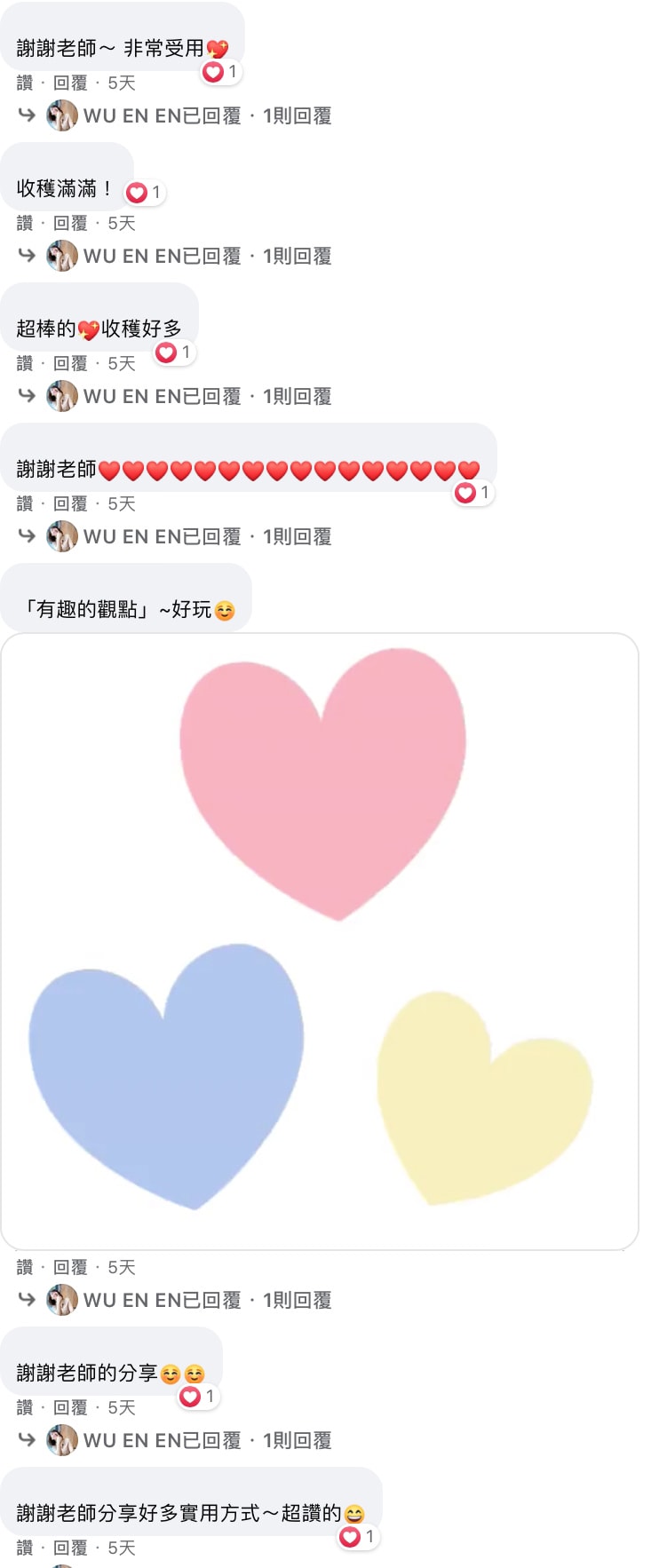Image resolution: width=659 pixels, height=1568 pixels.
Task: Expand WU EN EN's reply under 謝謝老師的分享
Action: (x=208, y=1441)
